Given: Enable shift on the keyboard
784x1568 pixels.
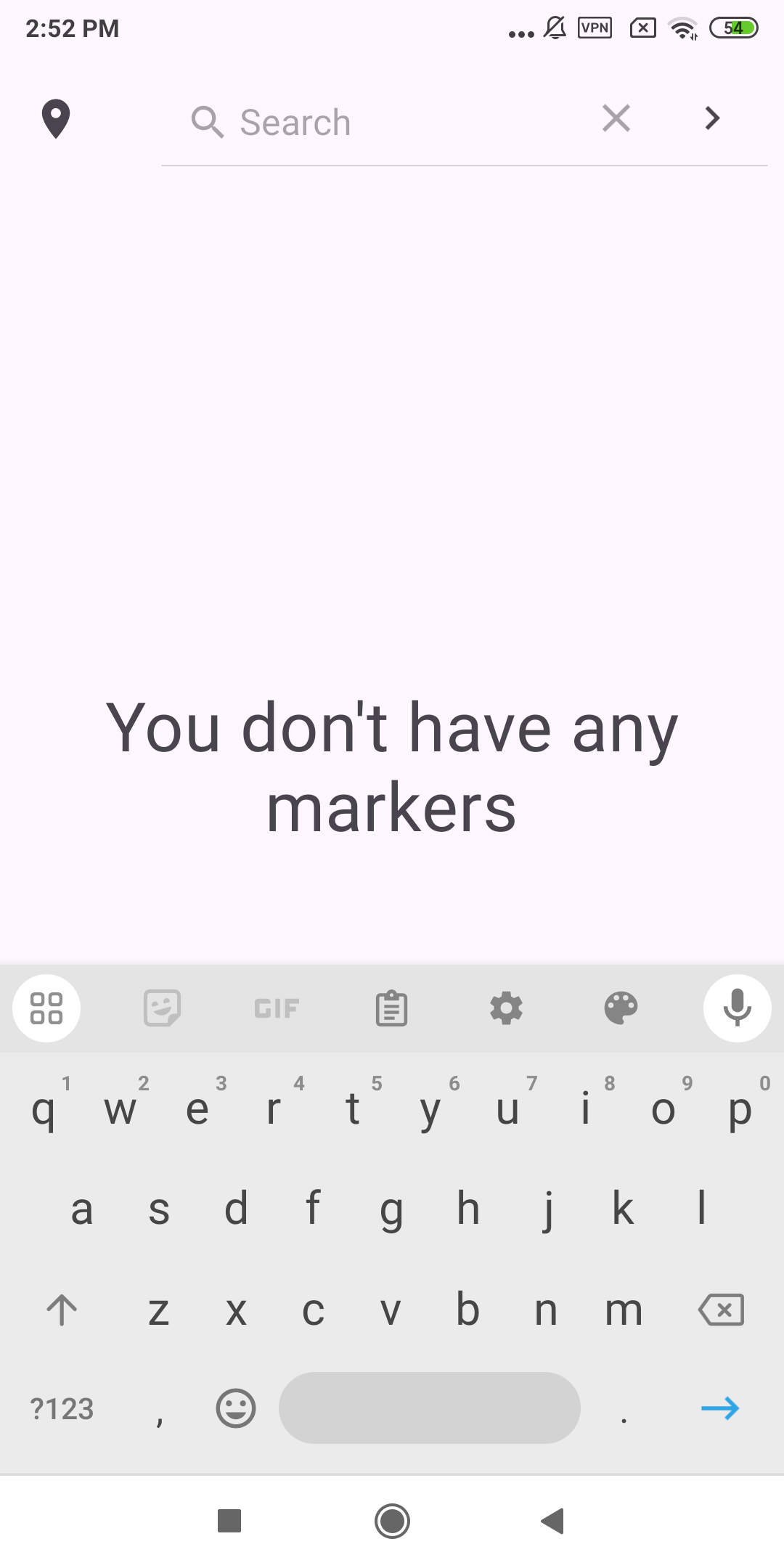Looking at the screenshot, I should click(62, 1310).
